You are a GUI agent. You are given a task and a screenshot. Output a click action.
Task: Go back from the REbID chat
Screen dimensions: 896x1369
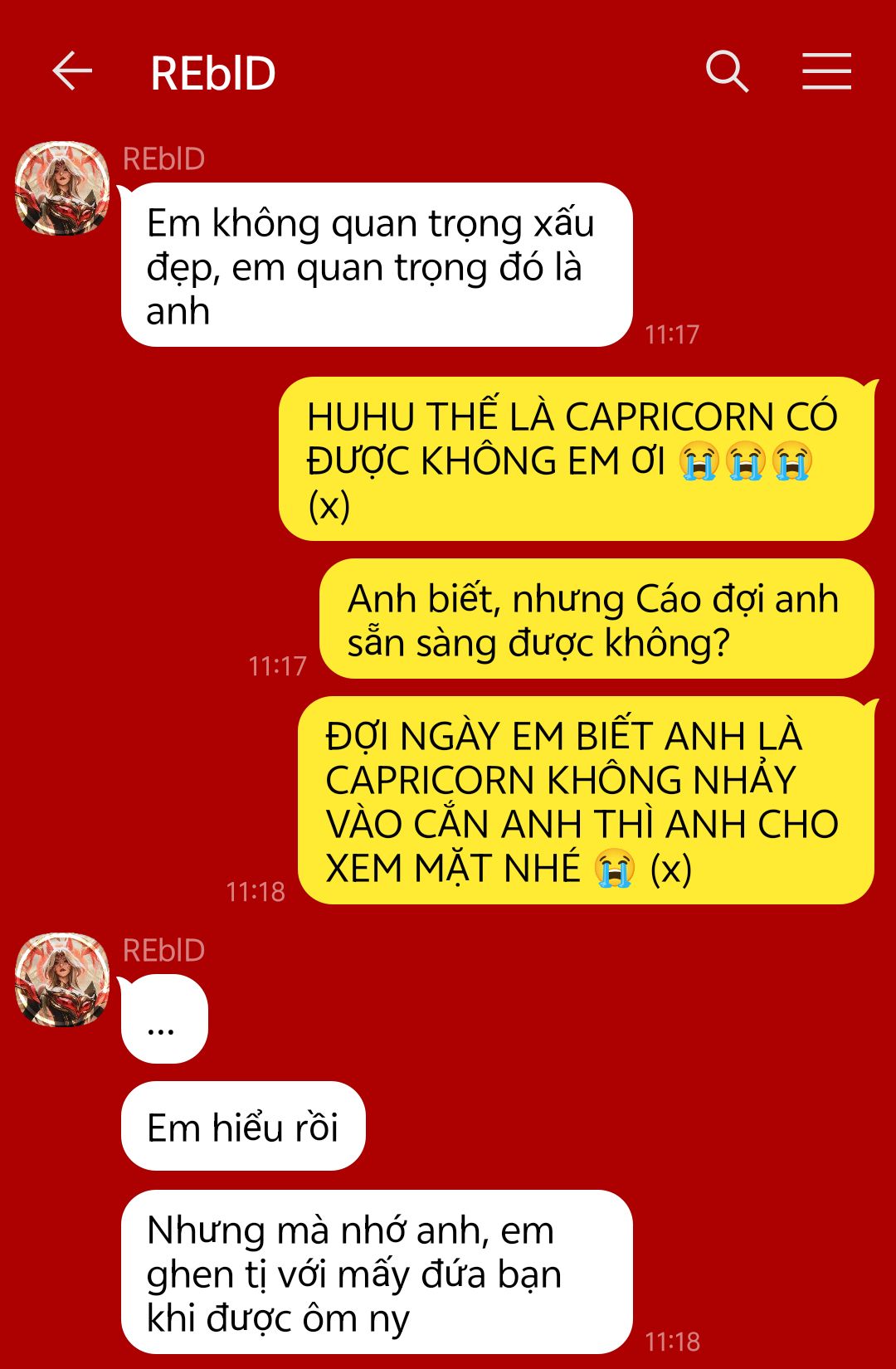72,71
